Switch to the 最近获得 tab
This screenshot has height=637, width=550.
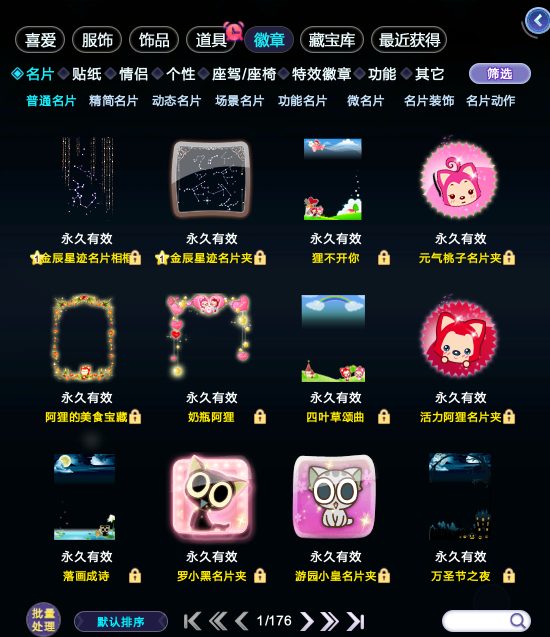point(409,40)
